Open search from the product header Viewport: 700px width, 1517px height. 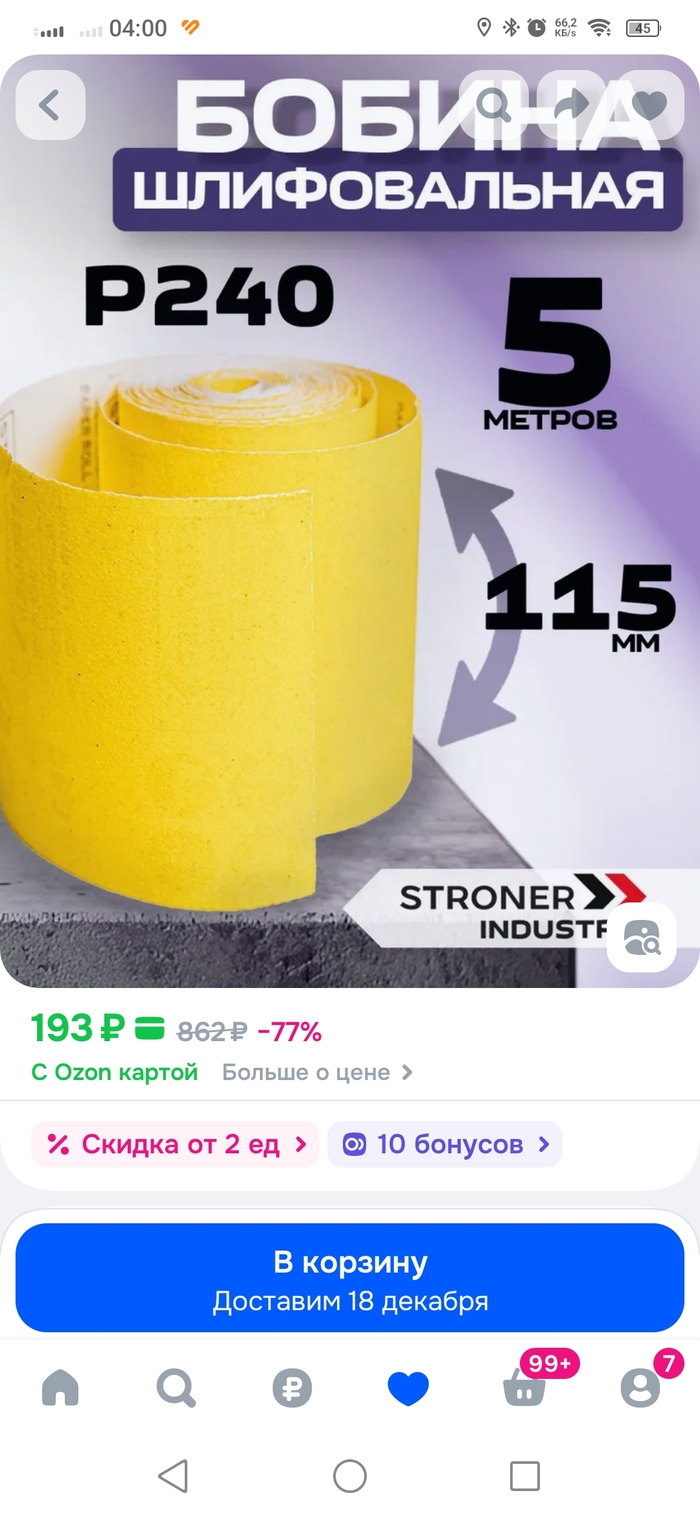tap(494, 105)
